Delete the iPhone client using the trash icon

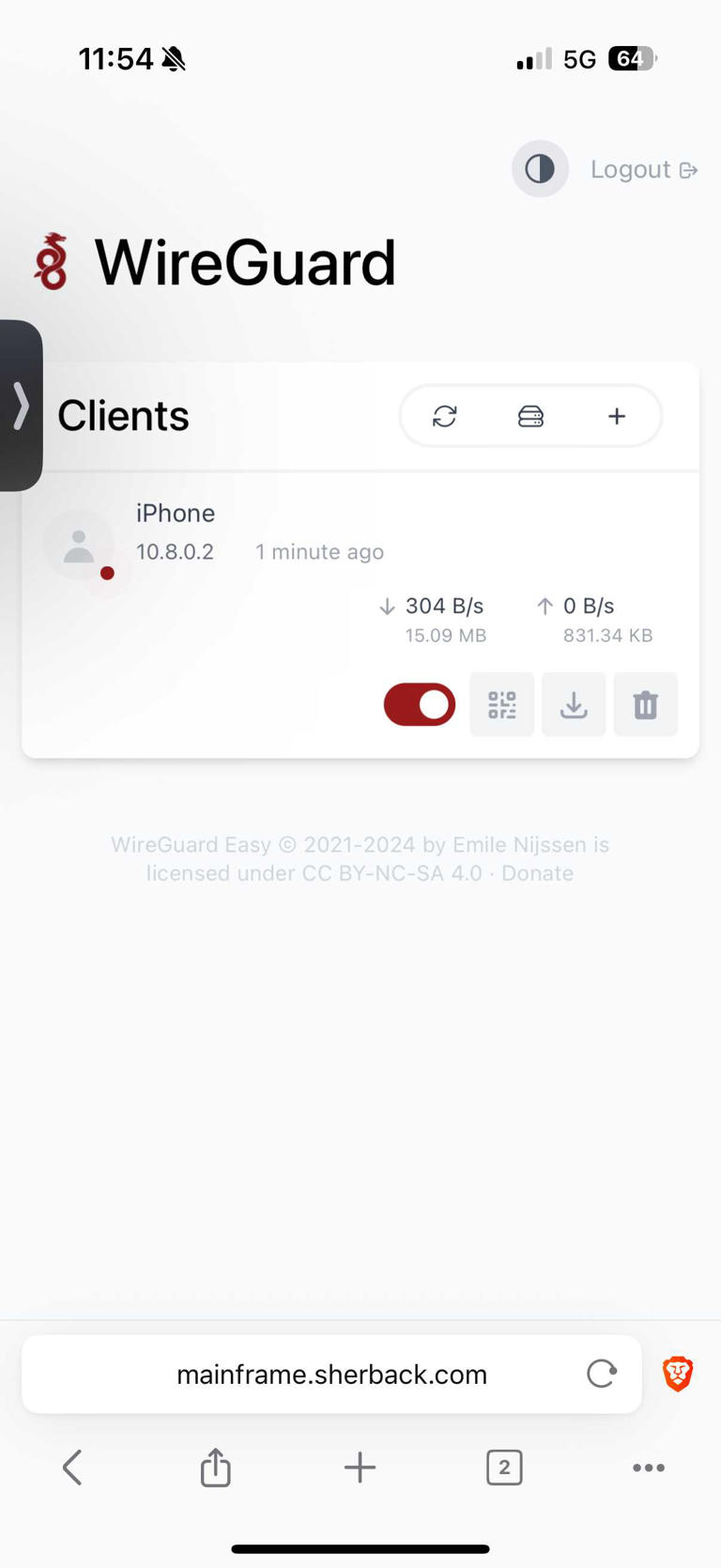point(645,704)
